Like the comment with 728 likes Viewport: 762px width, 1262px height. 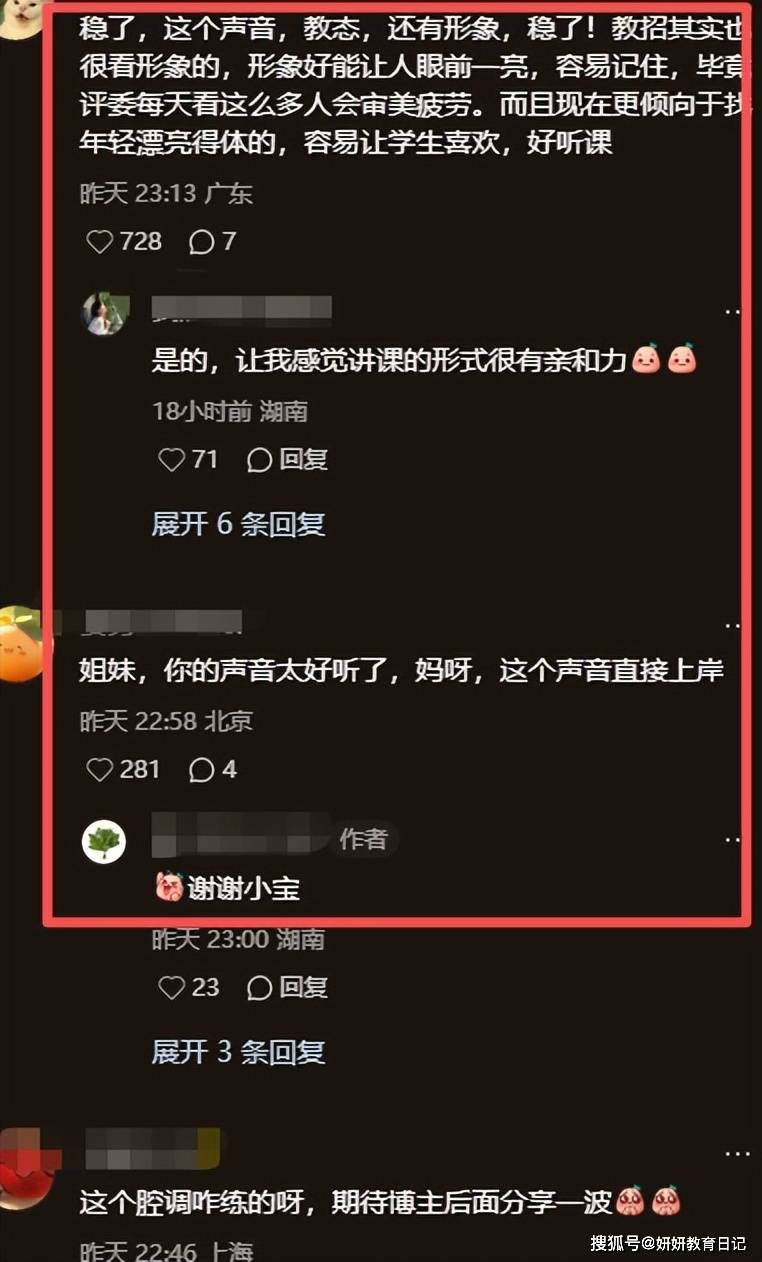pyautogui.click(x=100, y=241)
